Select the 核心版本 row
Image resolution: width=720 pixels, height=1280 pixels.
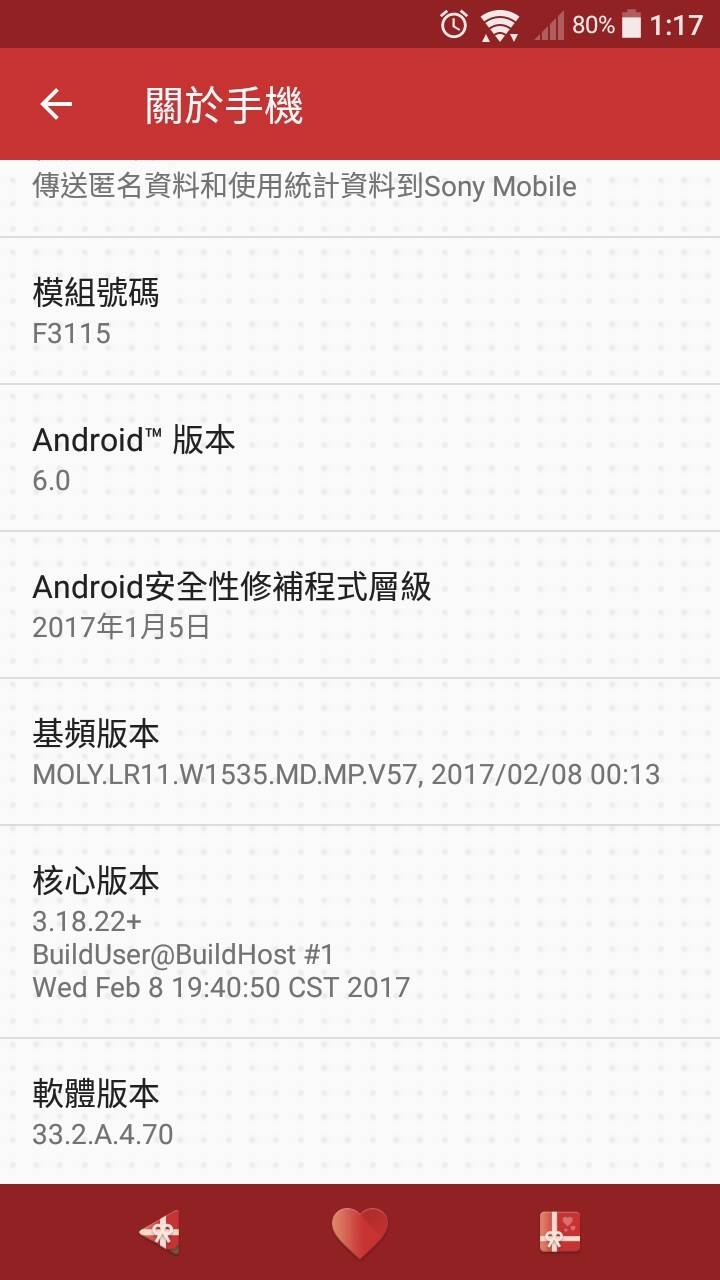(360, 932)
